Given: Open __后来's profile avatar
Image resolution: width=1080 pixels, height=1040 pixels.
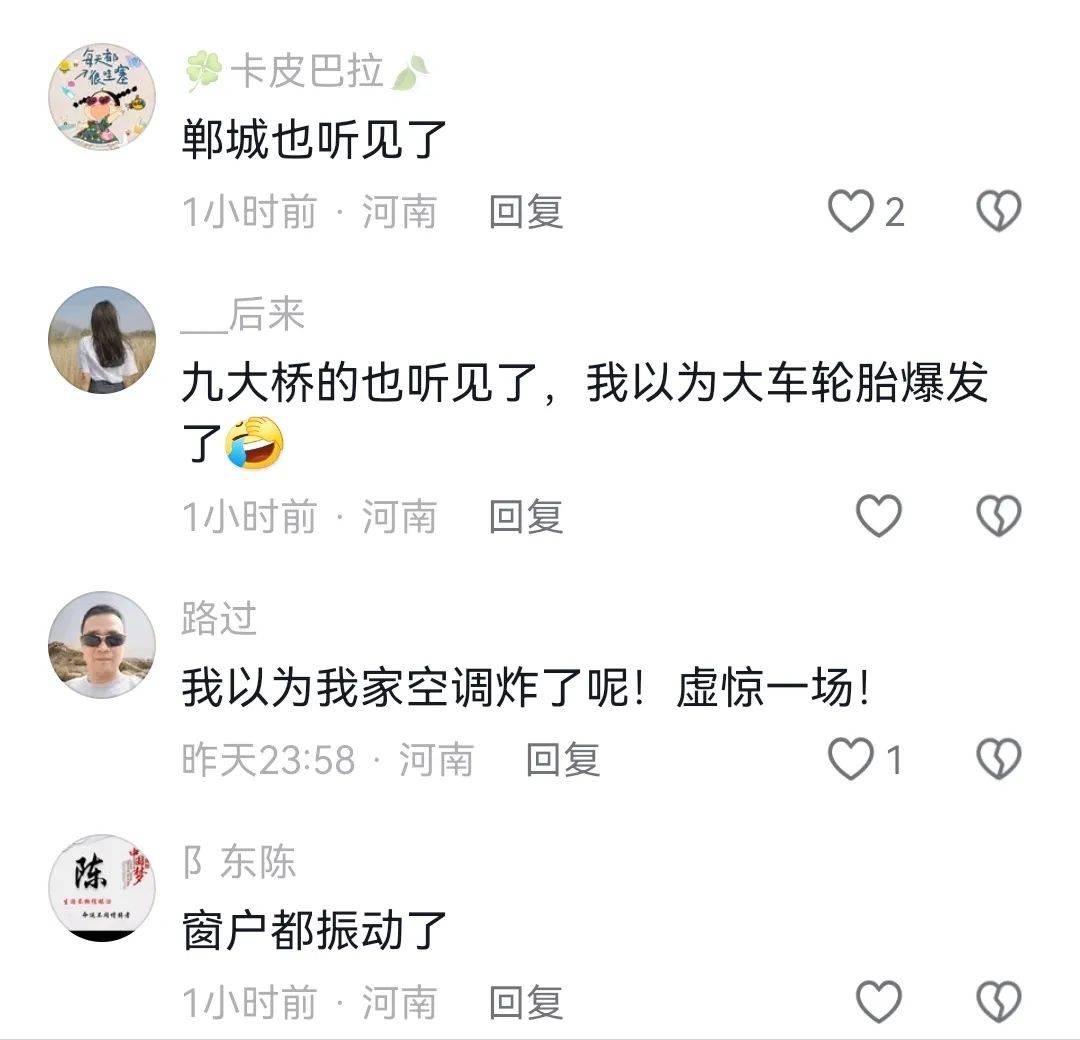Looking at the screenshot, I should pos(102,340).
